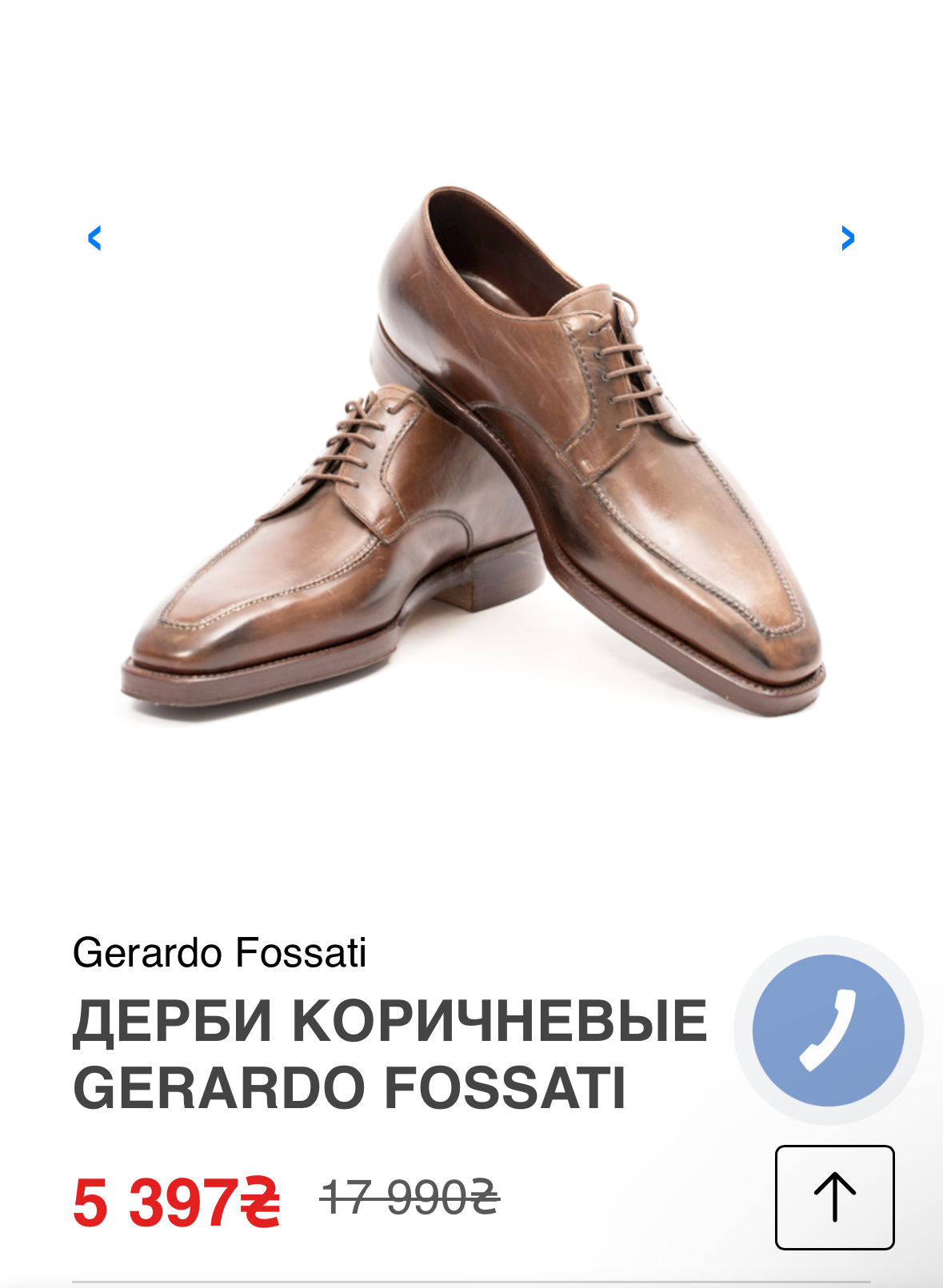Screen dimensions: 943x1288
Task: Tap the phone call button
Action: point(829,1031)
